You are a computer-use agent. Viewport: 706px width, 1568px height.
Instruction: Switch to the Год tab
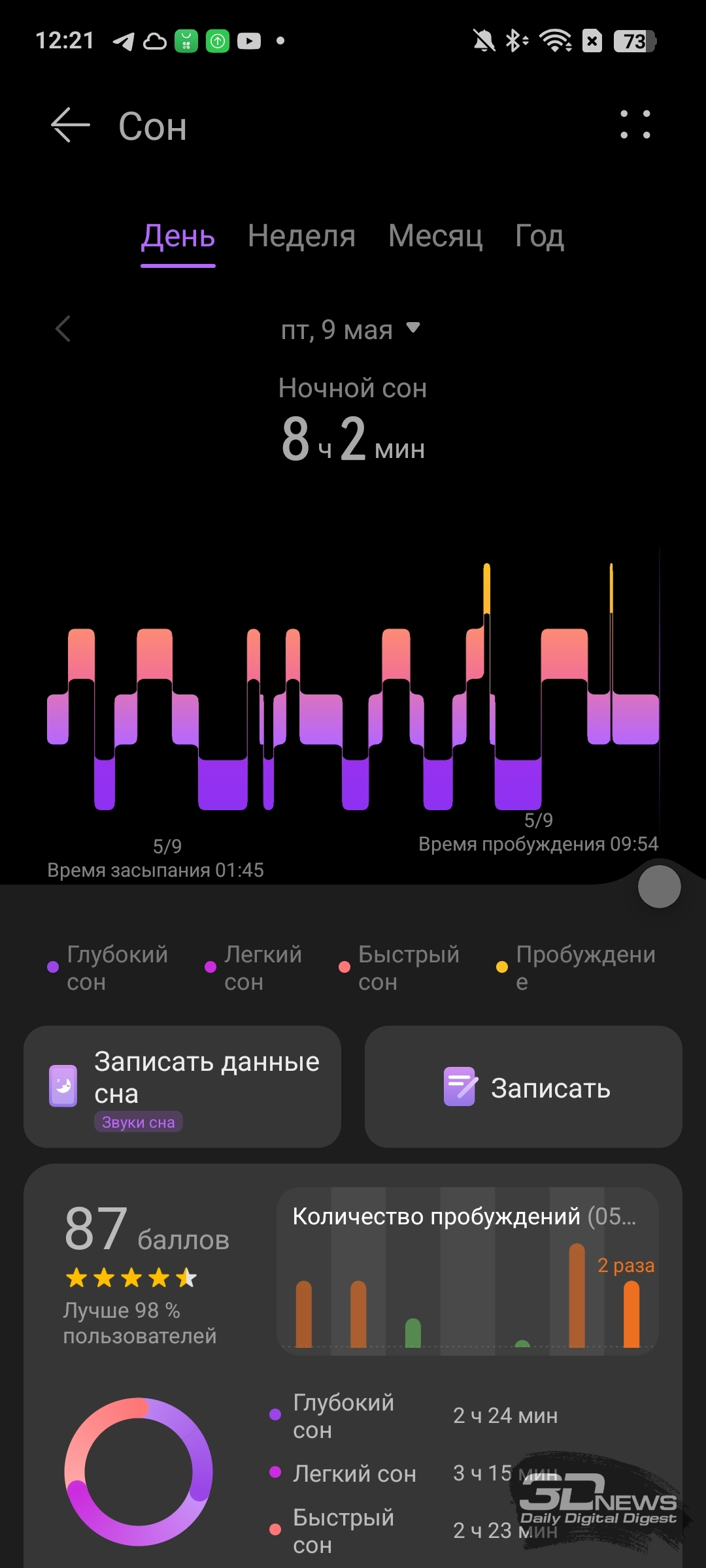coord(539,236)
